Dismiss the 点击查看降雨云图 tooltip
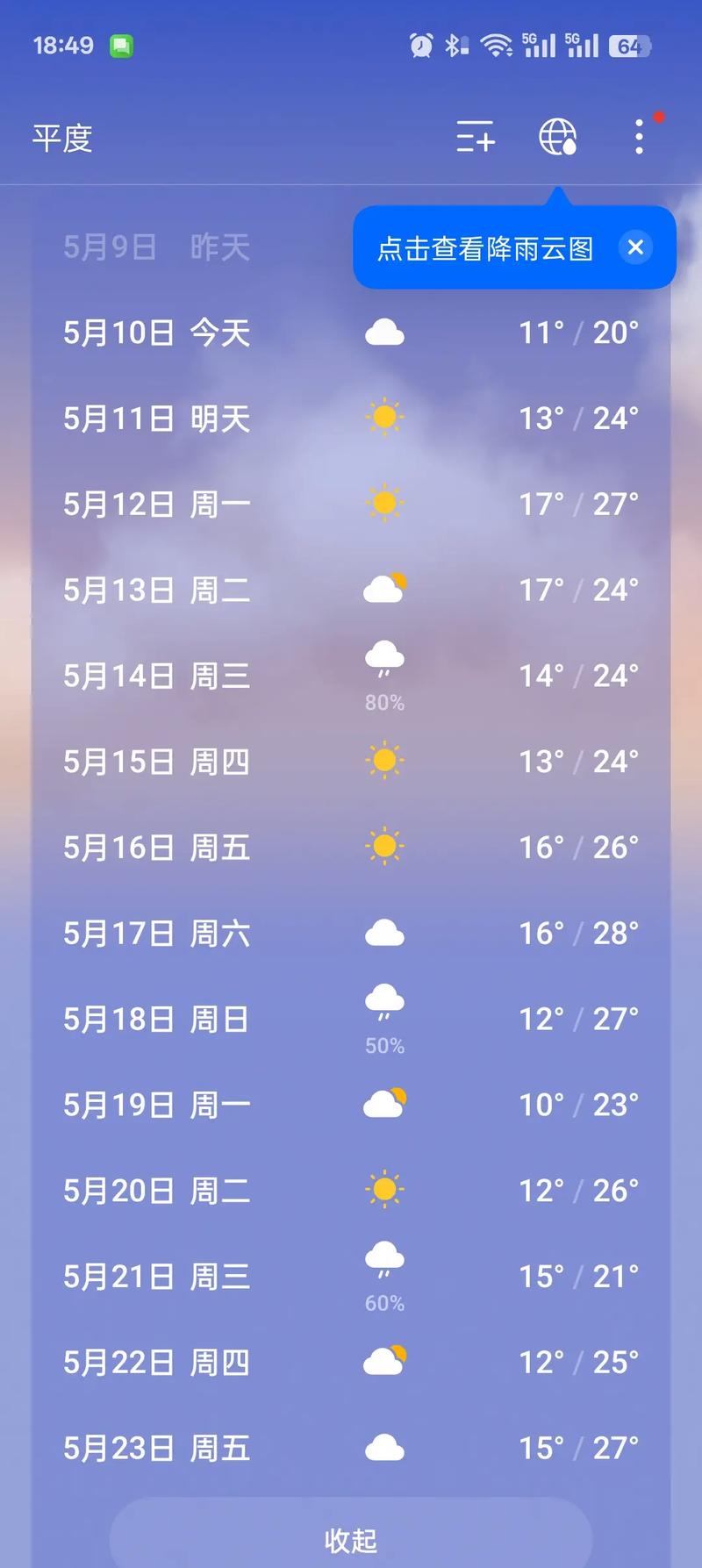The image size is (702, 1568). point(635,247)
